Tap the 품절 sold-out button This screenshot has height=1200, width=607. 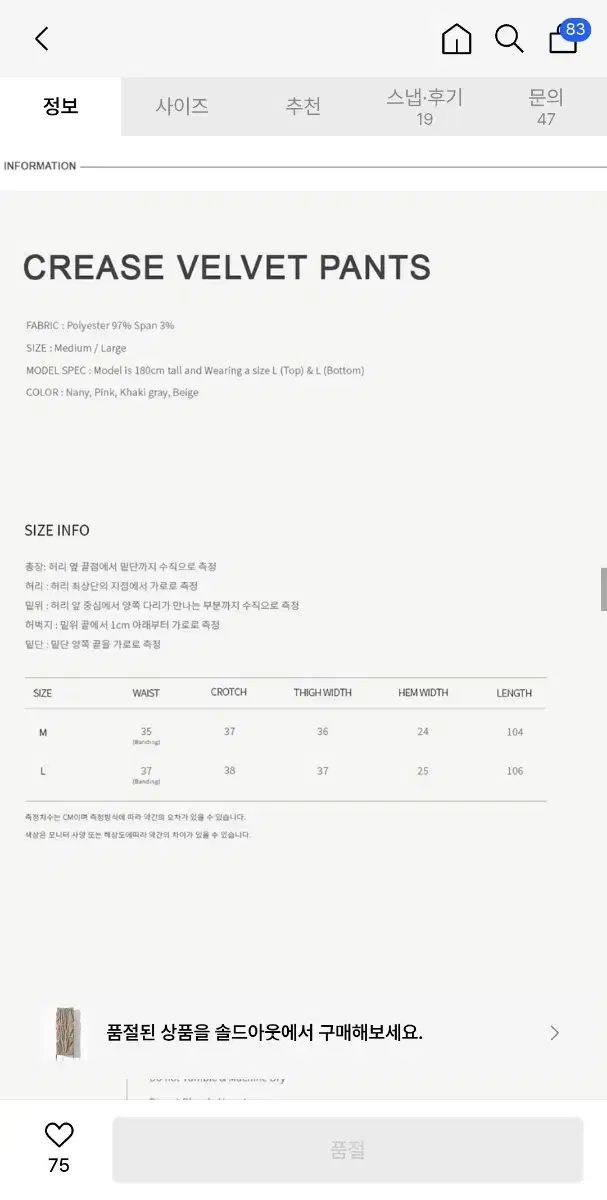pyautogui.click(x=347, y=1150)
